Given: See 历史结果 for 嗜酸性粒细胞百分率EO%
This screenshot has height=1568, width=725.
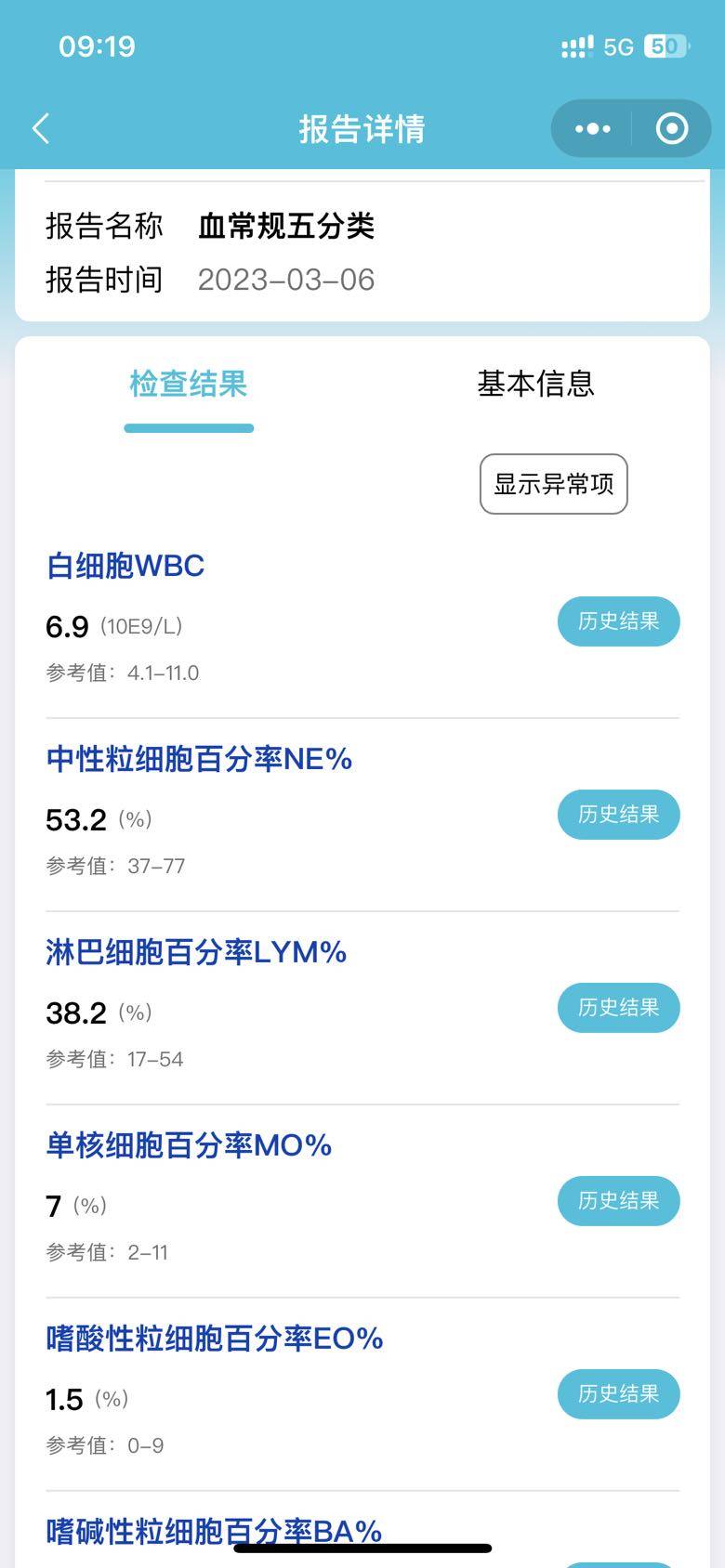Looking at the screenshot, I should click(x=618, y=1394).
